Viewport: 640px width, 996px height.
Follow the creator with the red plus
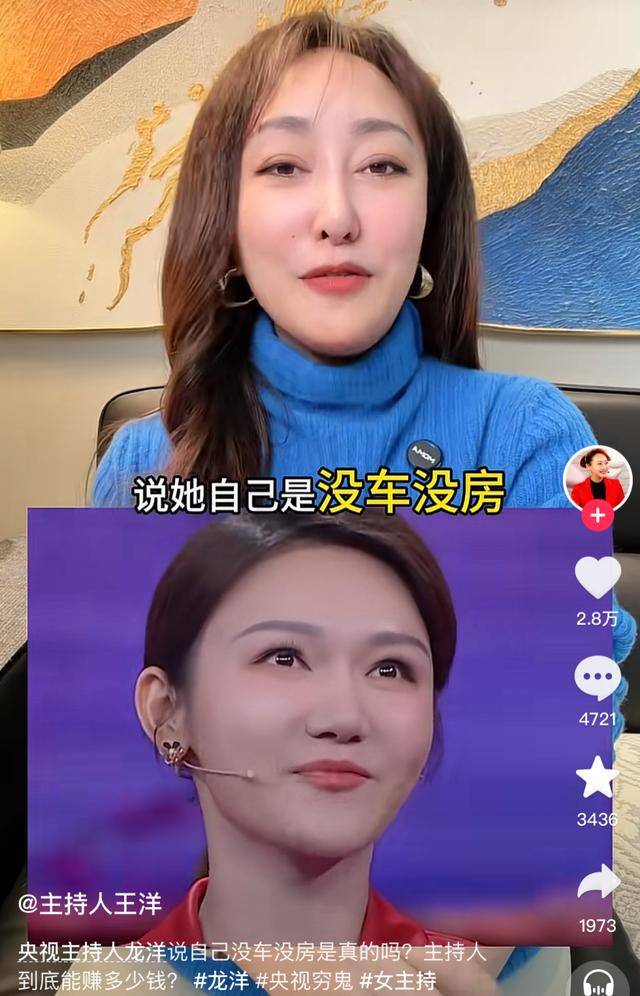click(x=598, y=515)
